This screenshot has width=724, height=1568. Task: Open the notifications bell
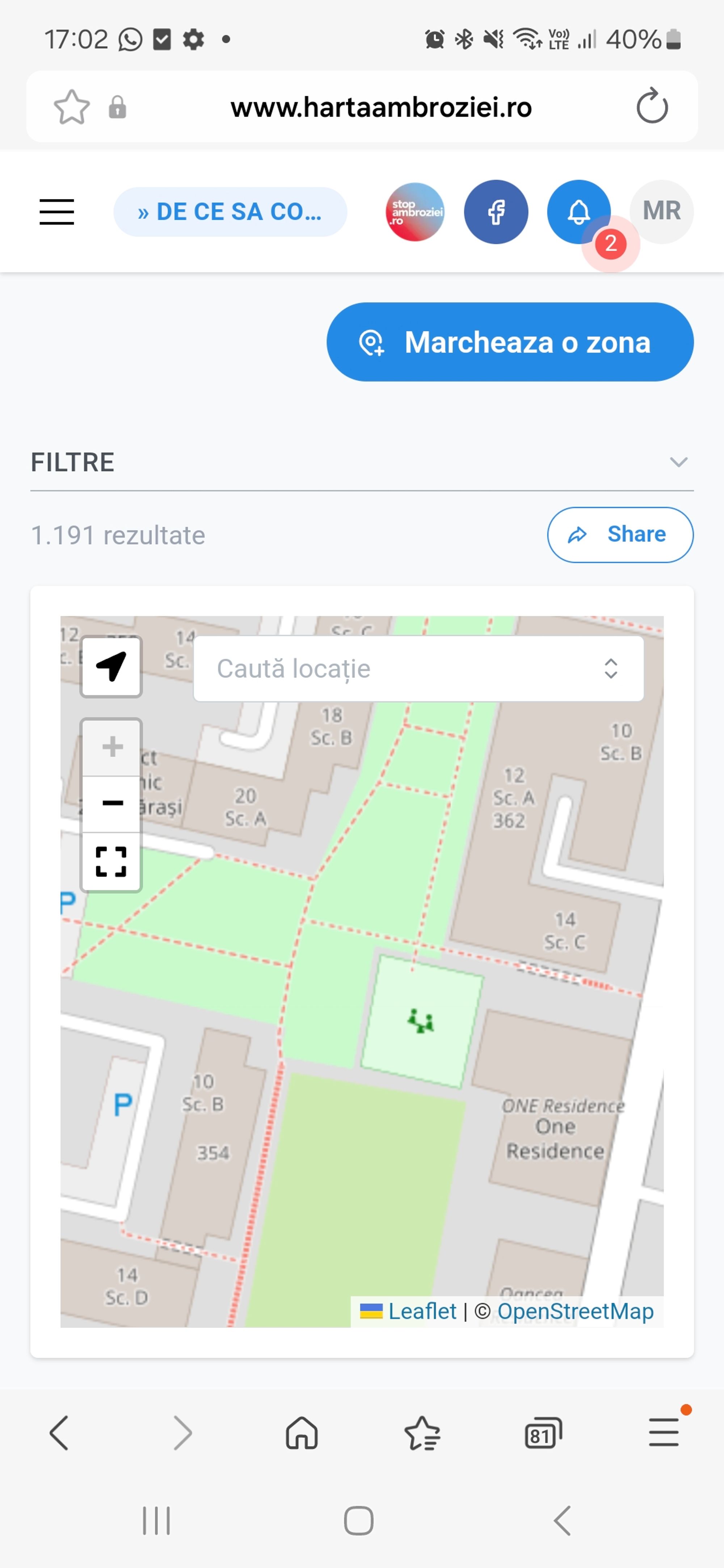click(578, 212)
